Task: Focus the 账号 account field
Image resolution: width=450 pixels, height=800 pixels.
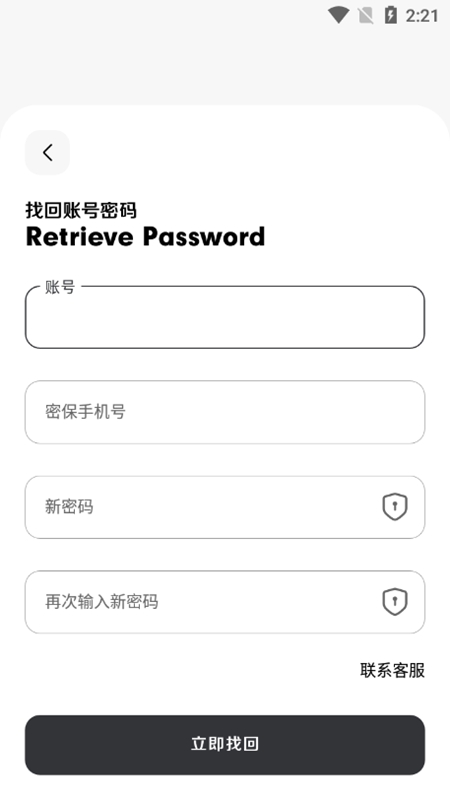Action: [x=225, y=317]
